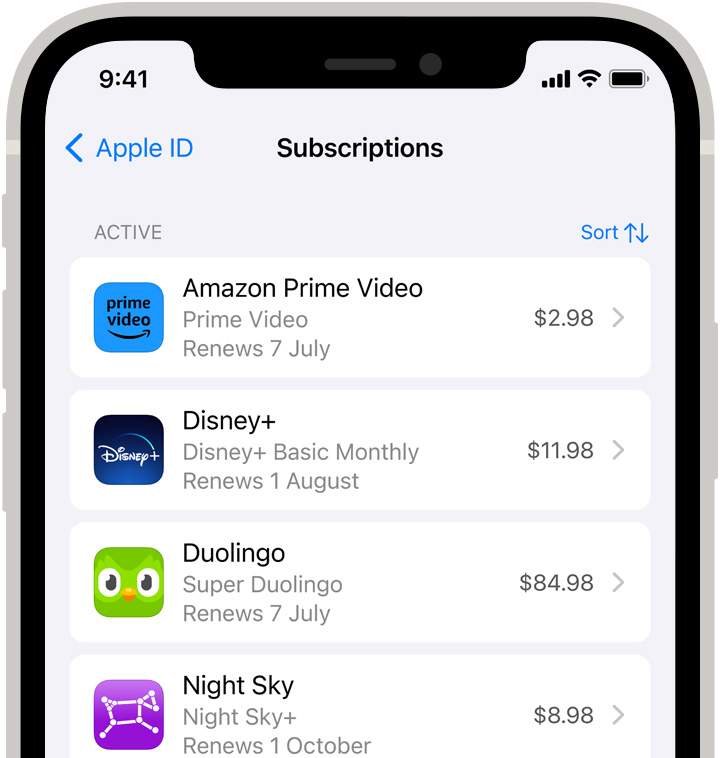Open the Amazon Prime Video subscription

360,318
